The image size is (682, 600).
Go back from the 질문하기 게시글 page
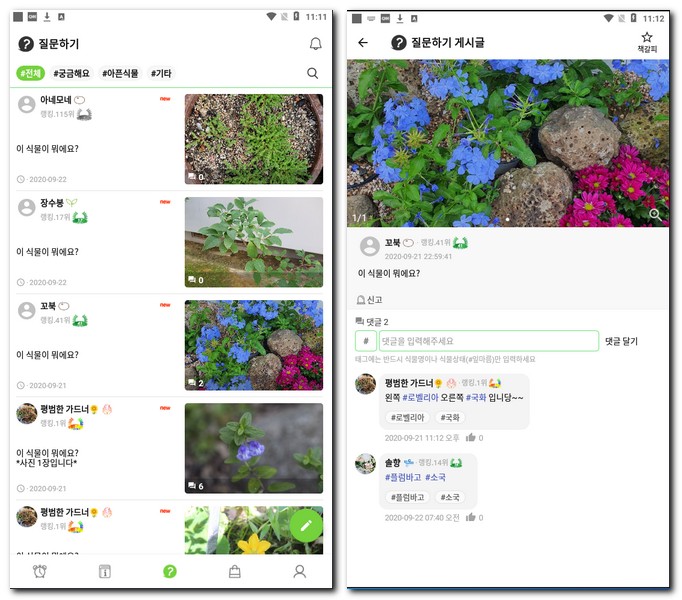pyautogui.click(x=363, y=43)
